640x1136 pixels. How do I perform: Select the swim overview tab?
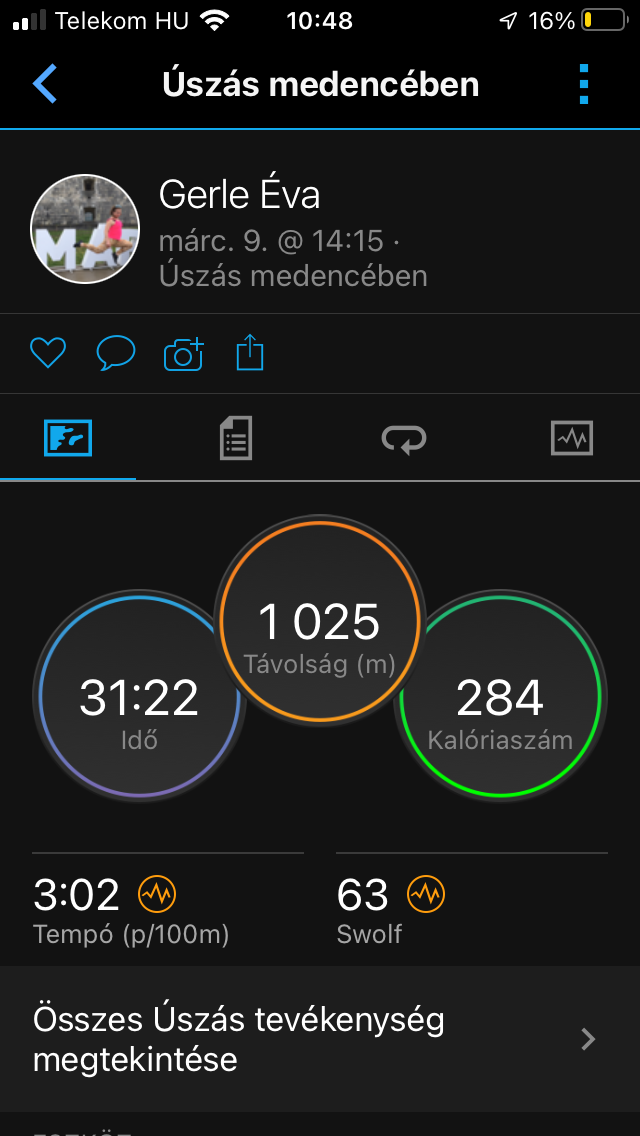68,438
